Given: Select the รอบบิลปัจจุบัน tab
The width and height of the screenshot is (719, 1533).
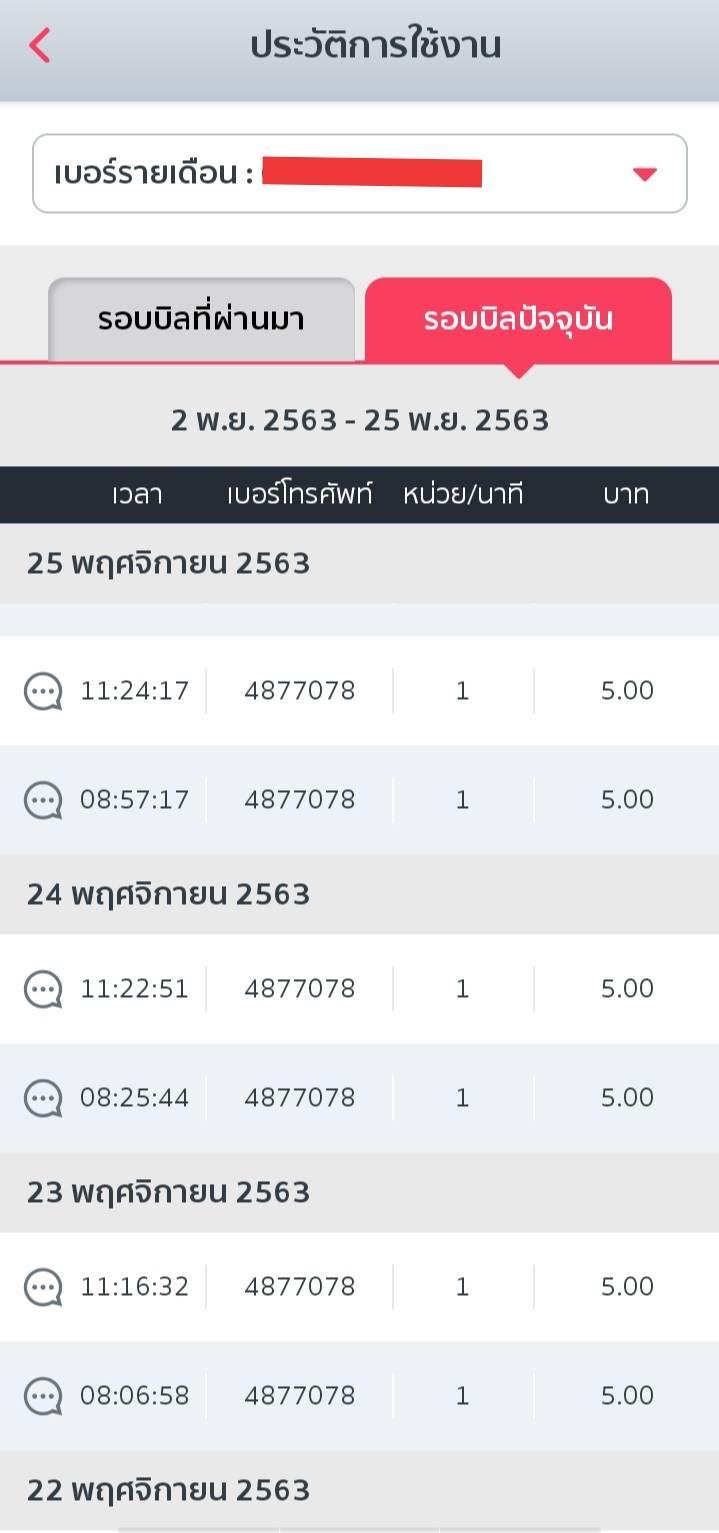Looking at the screenshot, I should pos(518,320).
